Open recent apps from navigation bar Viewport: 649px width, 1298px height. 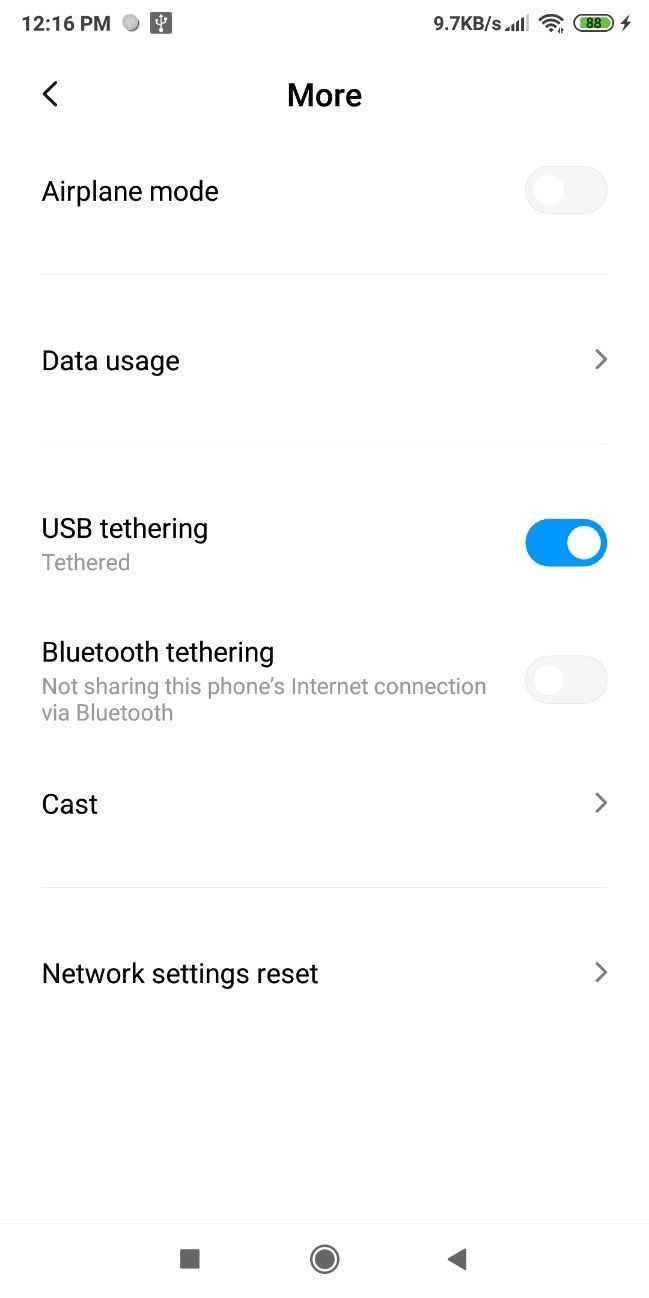click(190, 1259)
